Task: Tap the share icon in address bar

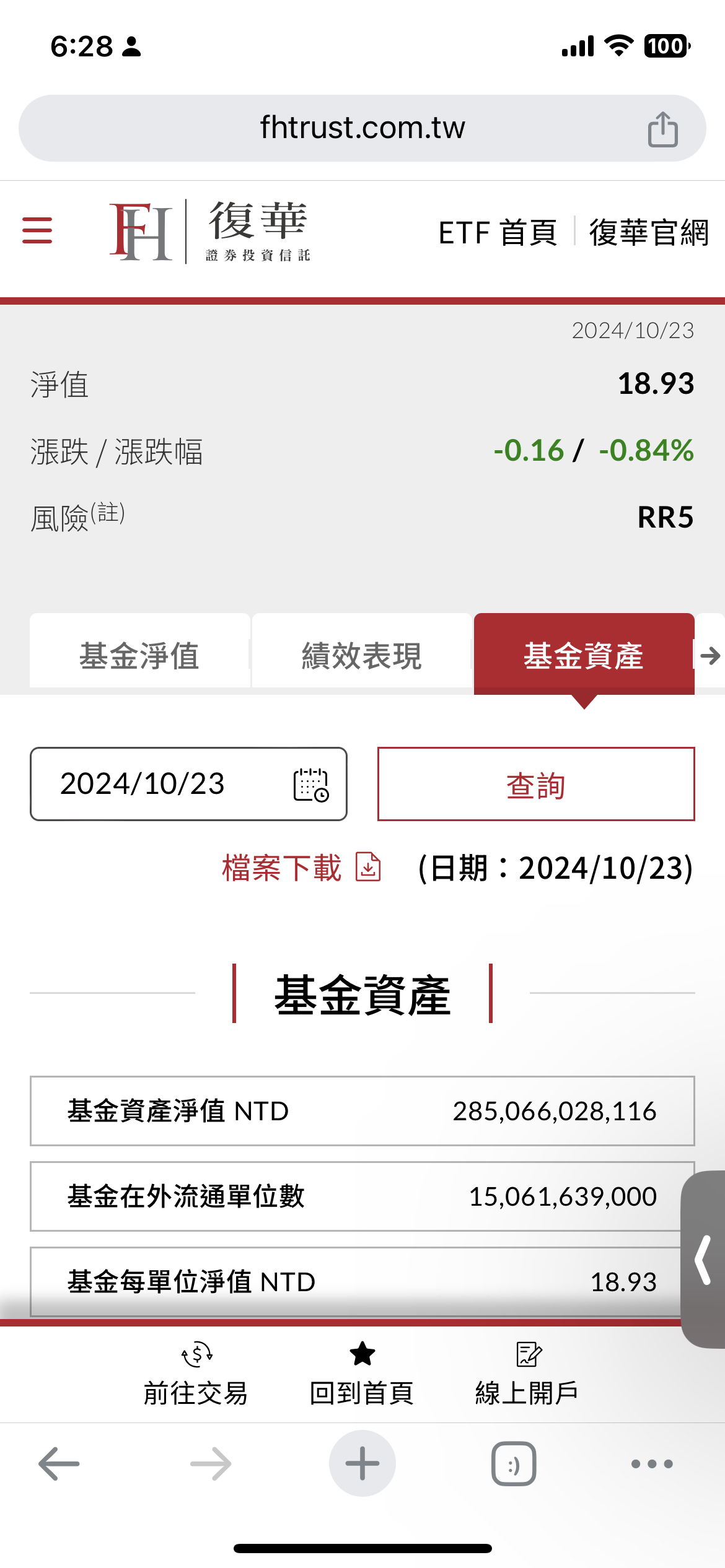Action: click(663, 128)
